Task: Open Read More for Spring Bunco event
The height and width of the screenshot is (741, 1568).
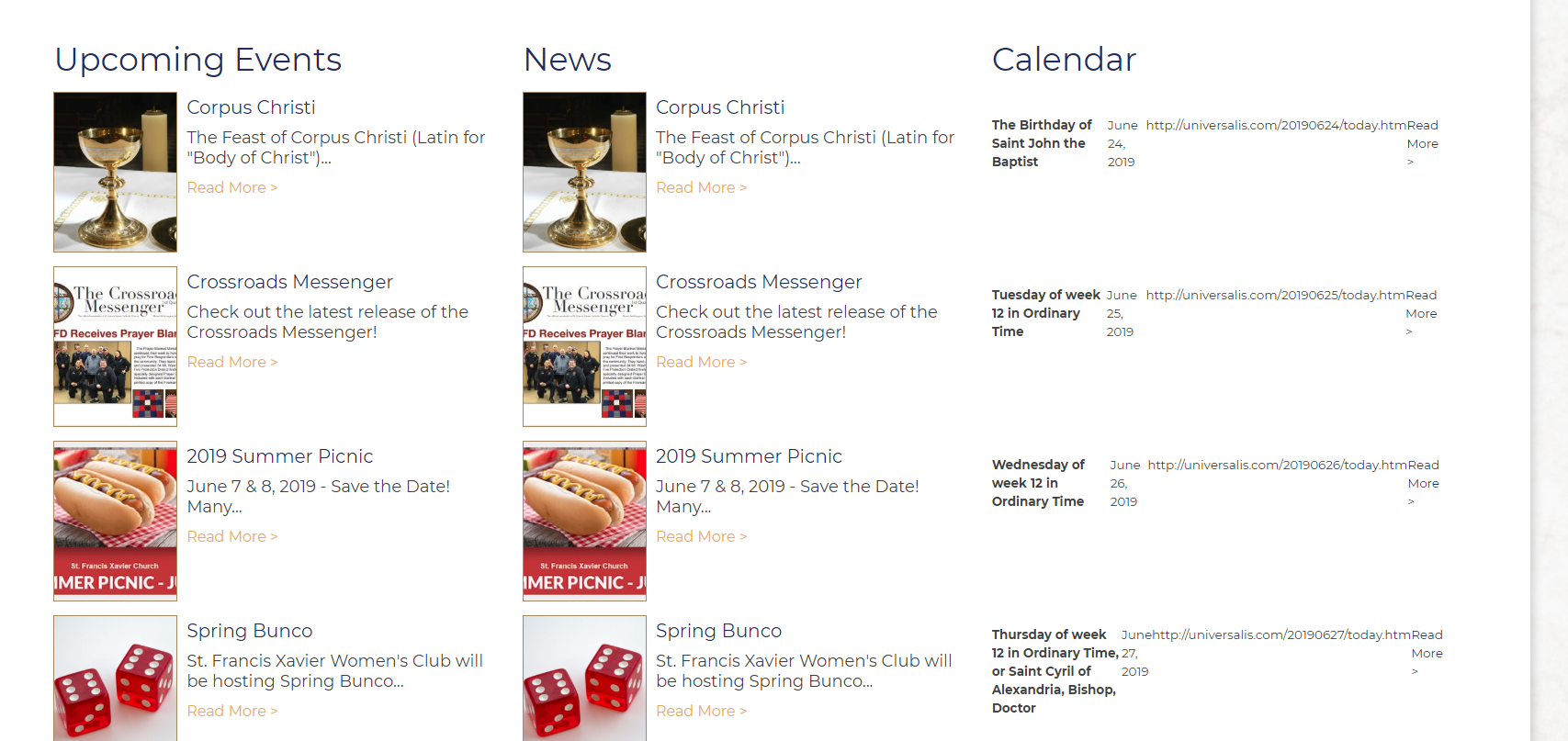Action: [231, 711]
